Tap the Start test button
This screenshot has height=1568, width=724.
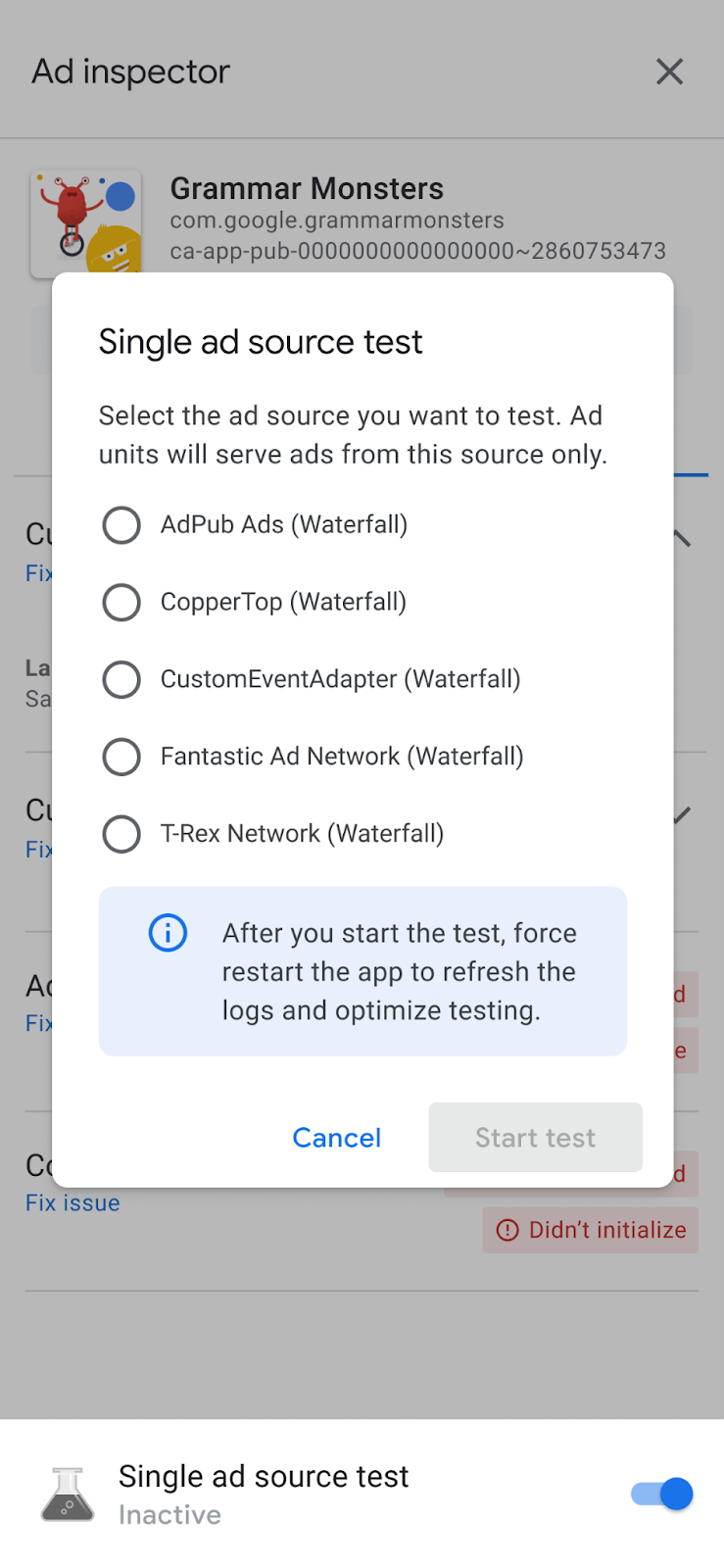click(x=535, y=1138)
